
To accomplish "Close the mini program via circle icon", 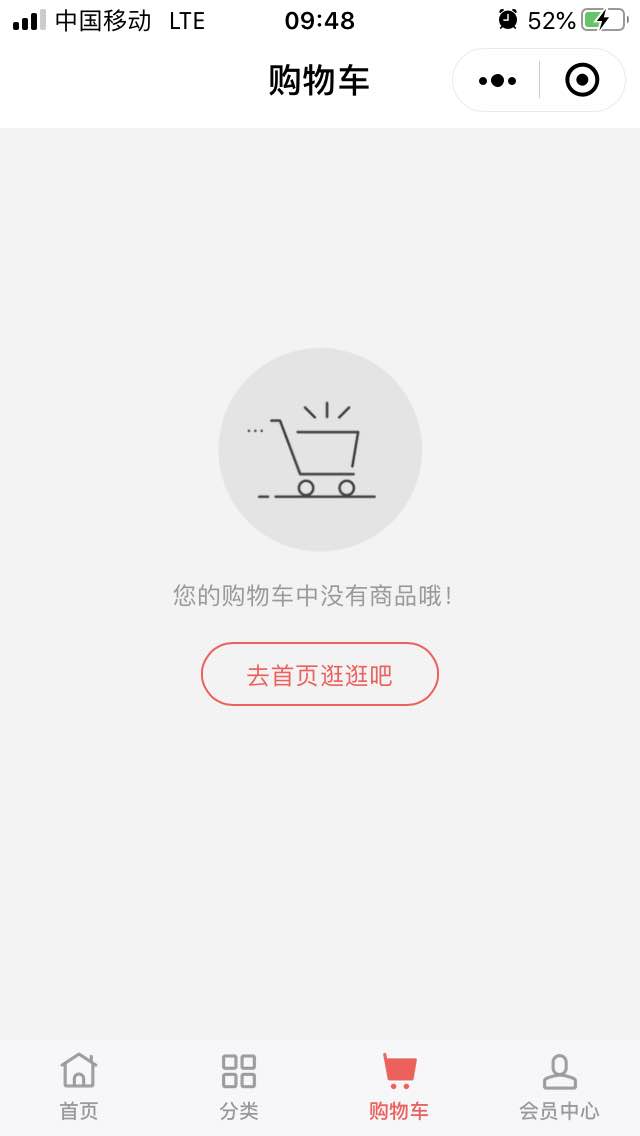I will (582, 80).
